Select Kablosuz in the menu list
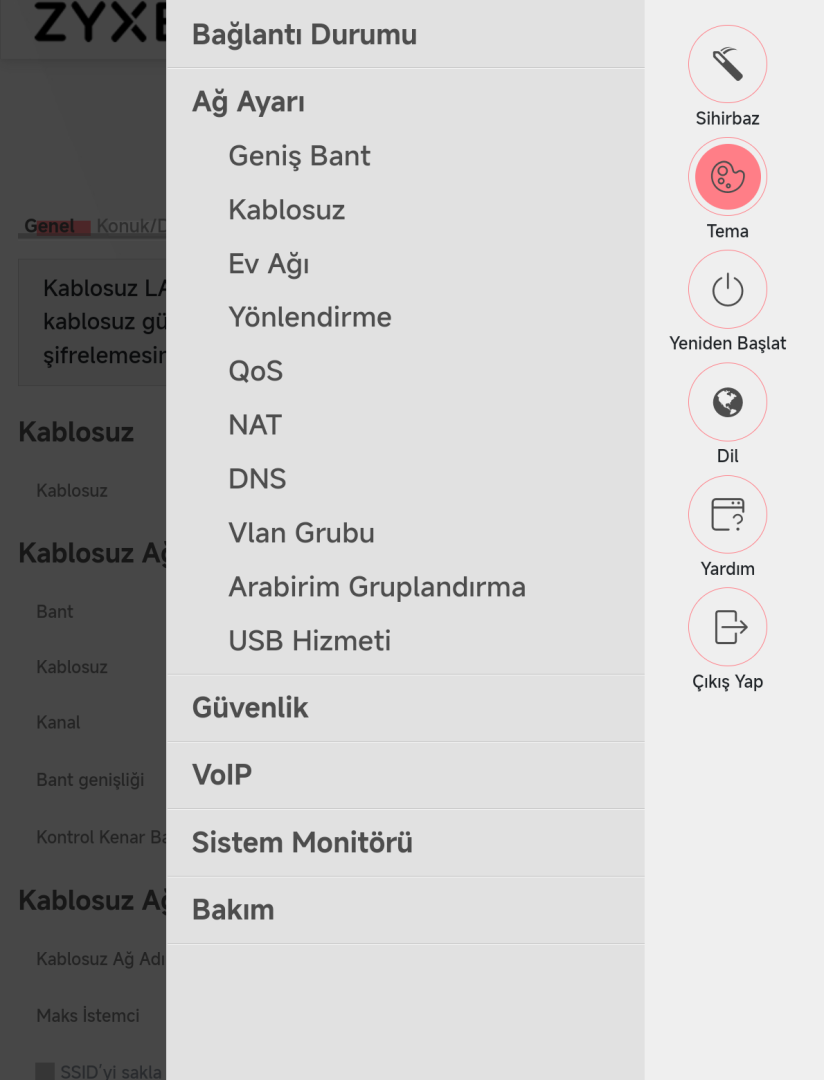The width and height of the screenshot is (824, 1080). 286,210
